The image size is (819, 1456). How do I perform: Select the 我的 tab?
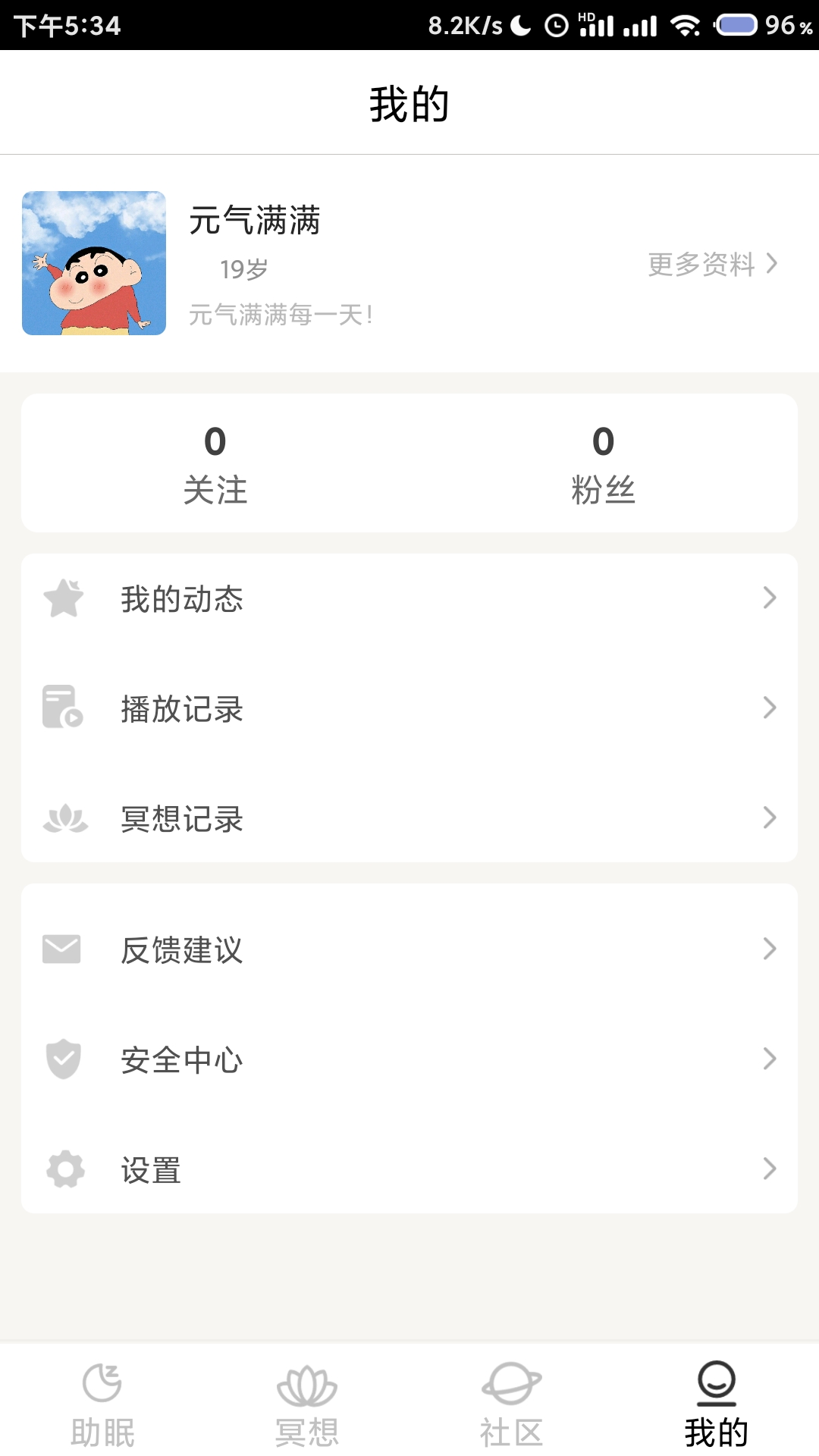(x=716, y=1404)
